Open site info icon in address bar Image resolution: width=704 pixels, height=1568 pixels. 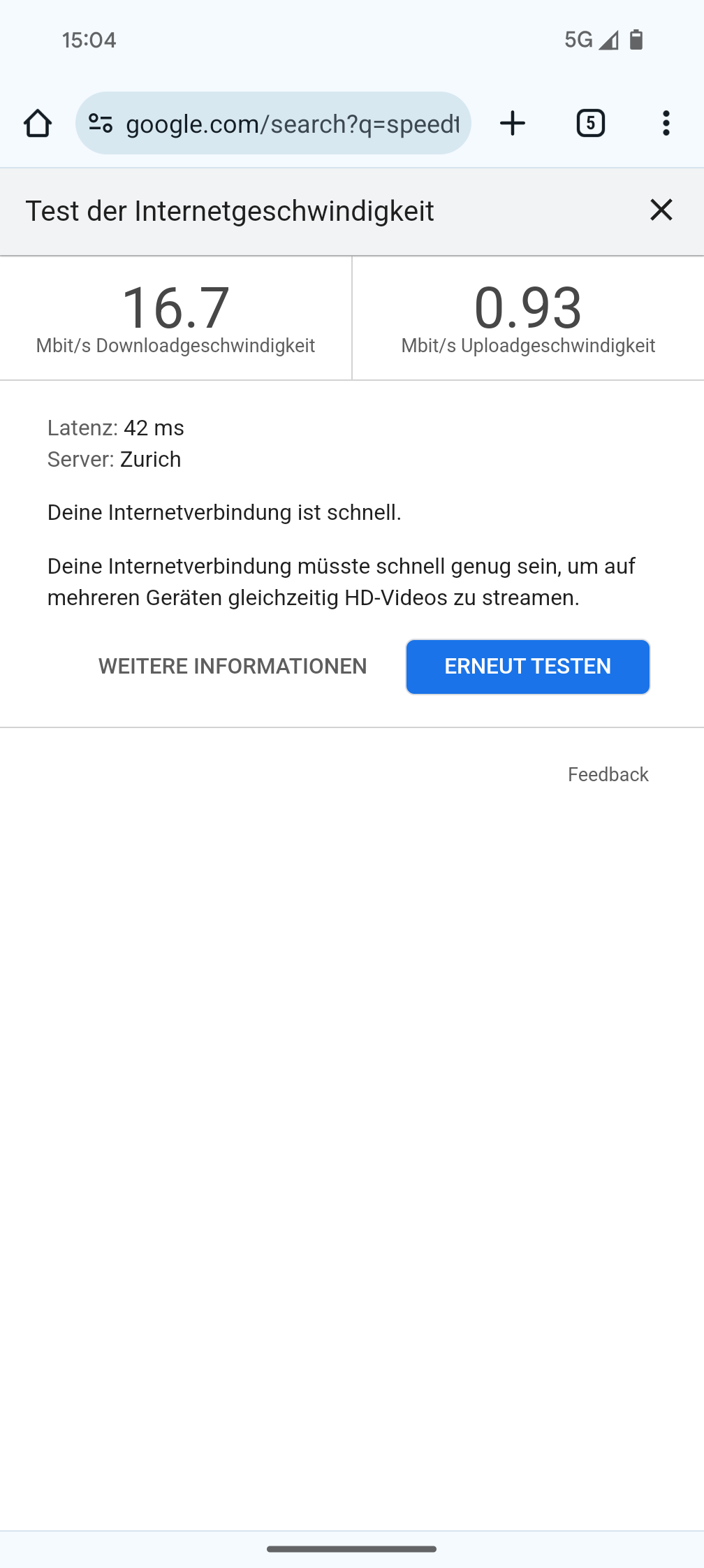point(101,124)
